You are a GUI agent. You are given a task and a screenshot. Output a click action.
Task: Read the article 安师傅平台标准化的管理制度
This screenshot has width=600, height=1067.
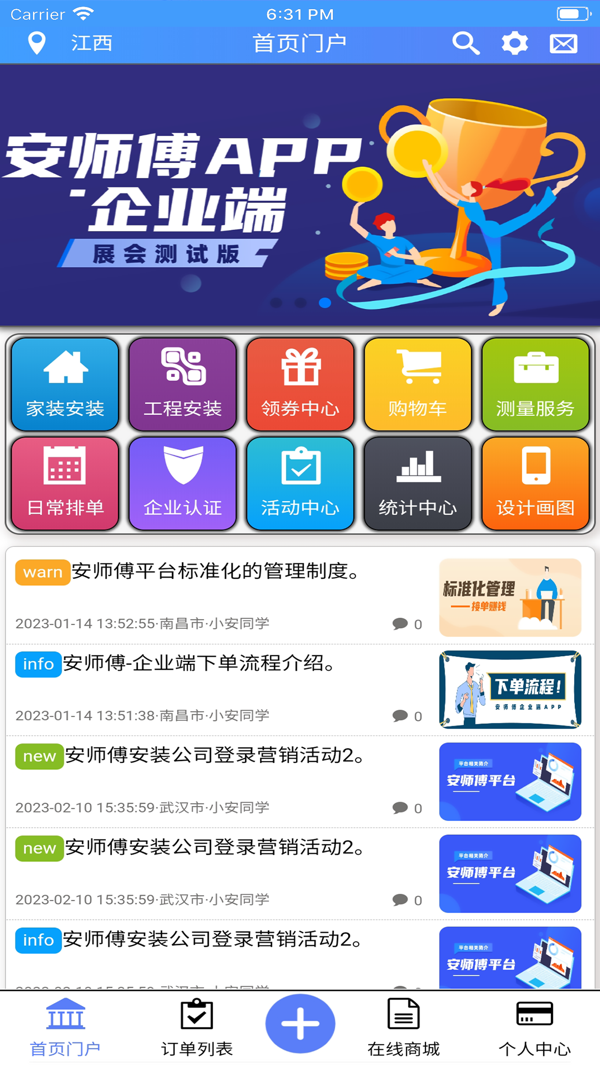click(x=215, y=572)
